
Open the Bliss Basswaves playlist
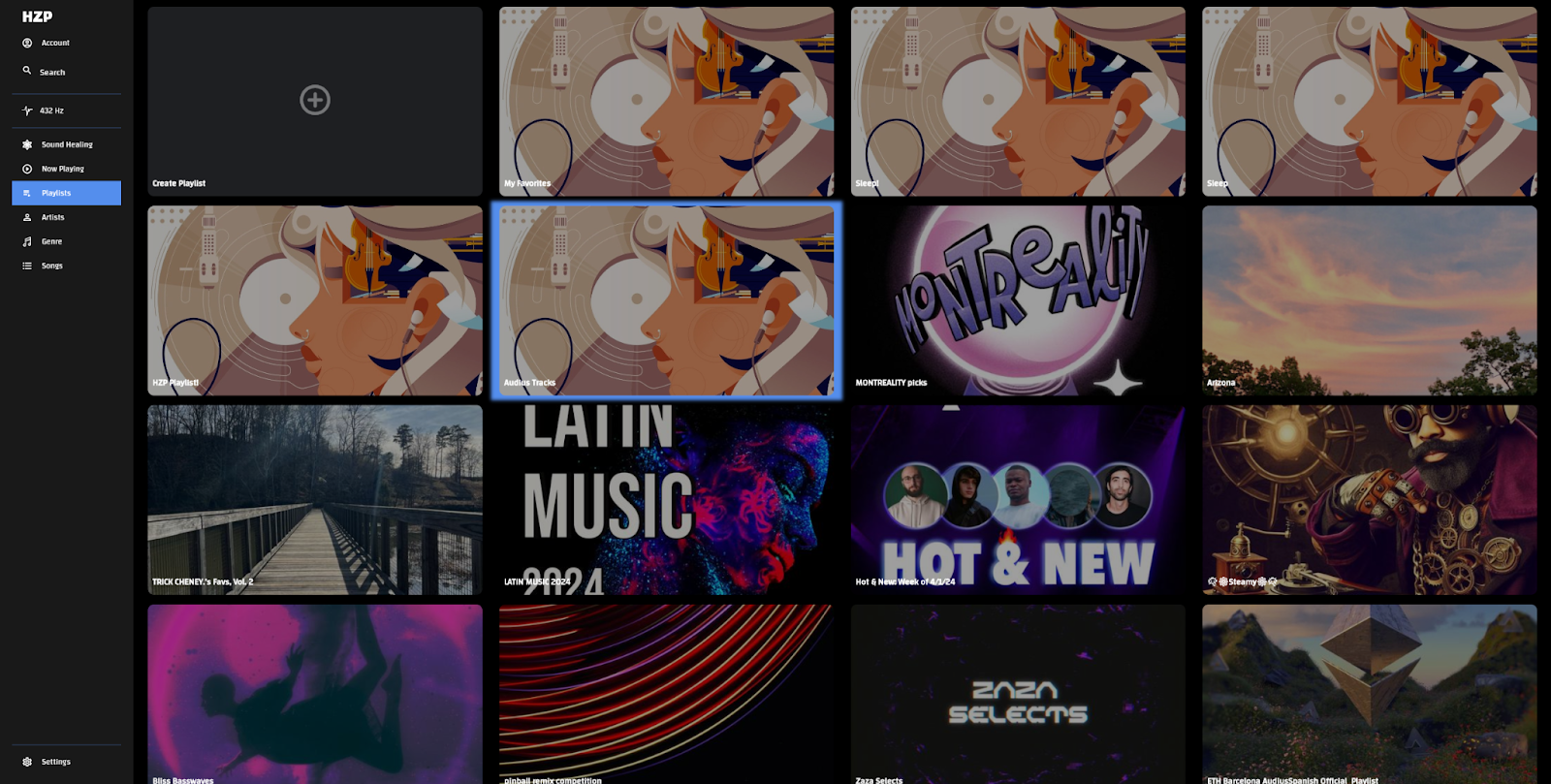314,694
